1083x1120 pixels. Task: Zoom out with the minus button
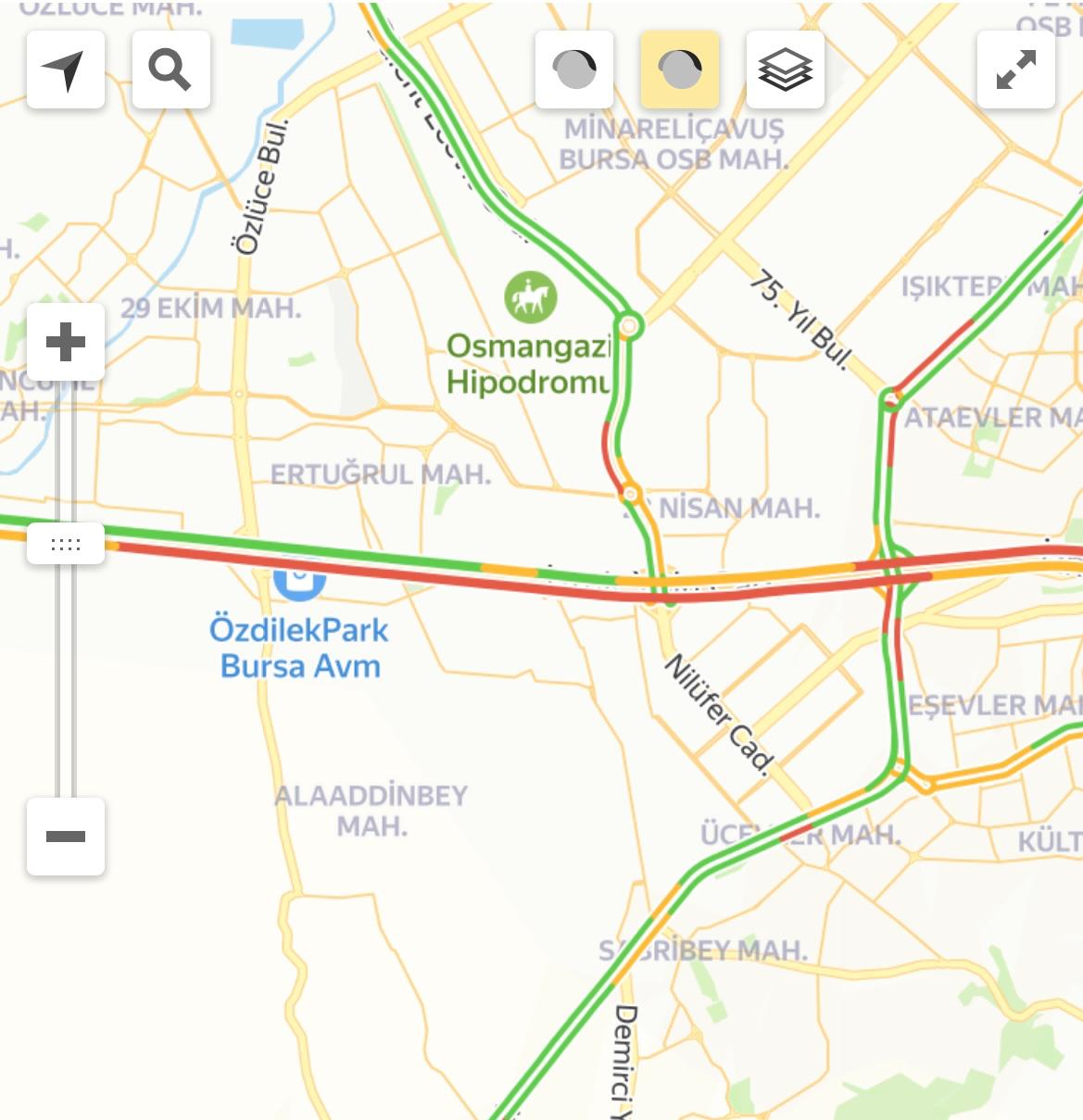pos(65,837)
